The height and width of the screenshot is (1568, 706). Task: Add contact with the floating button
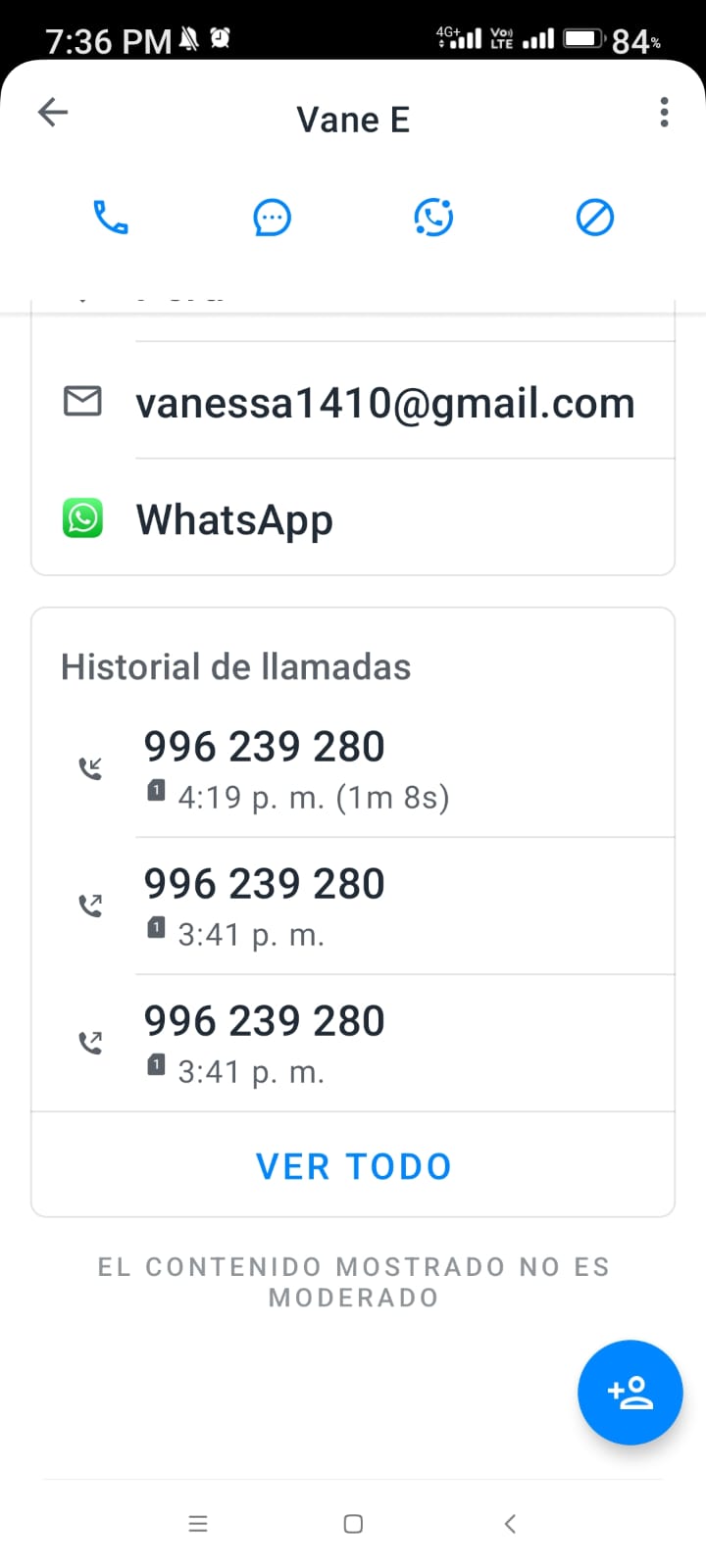630,1393
